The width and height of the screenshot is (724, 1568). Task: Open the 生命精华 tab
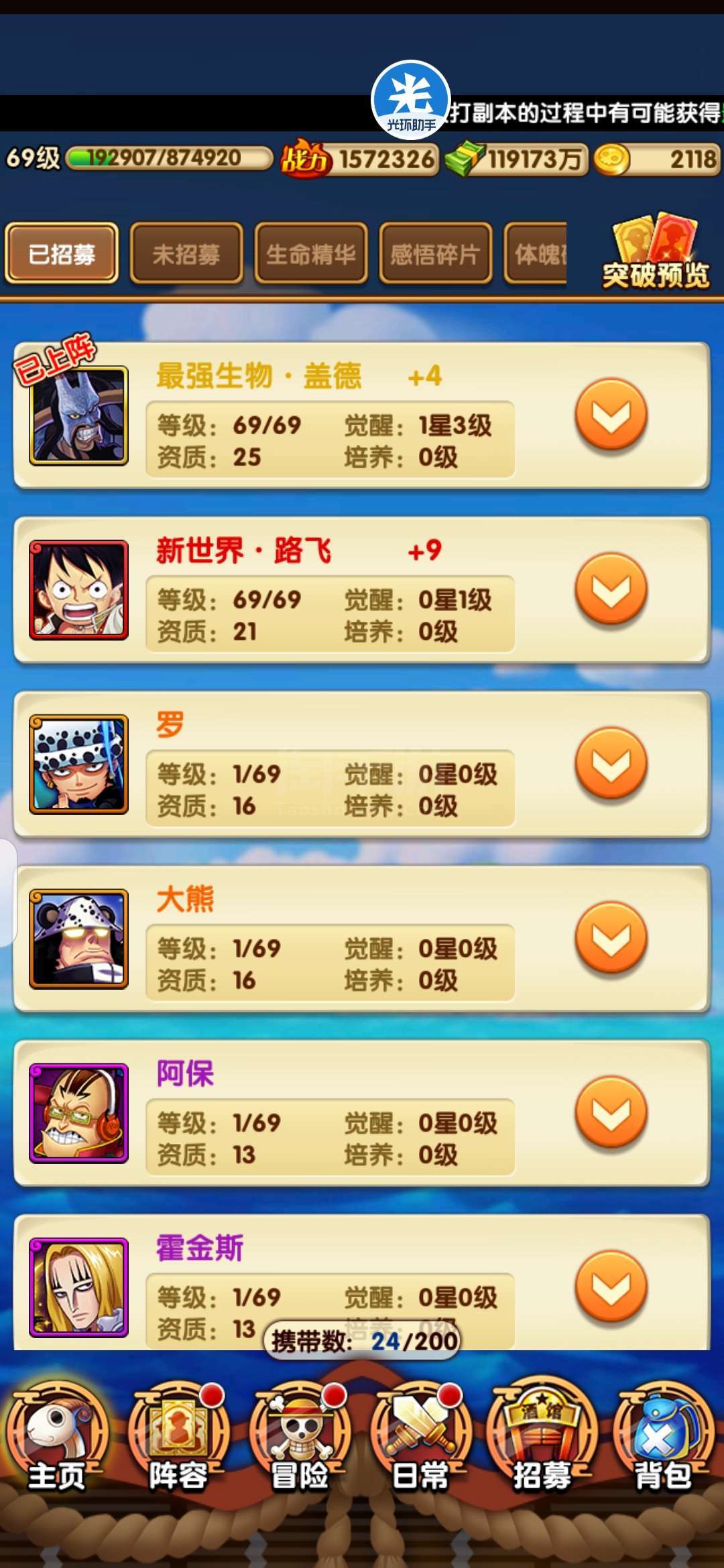(310, 253)
